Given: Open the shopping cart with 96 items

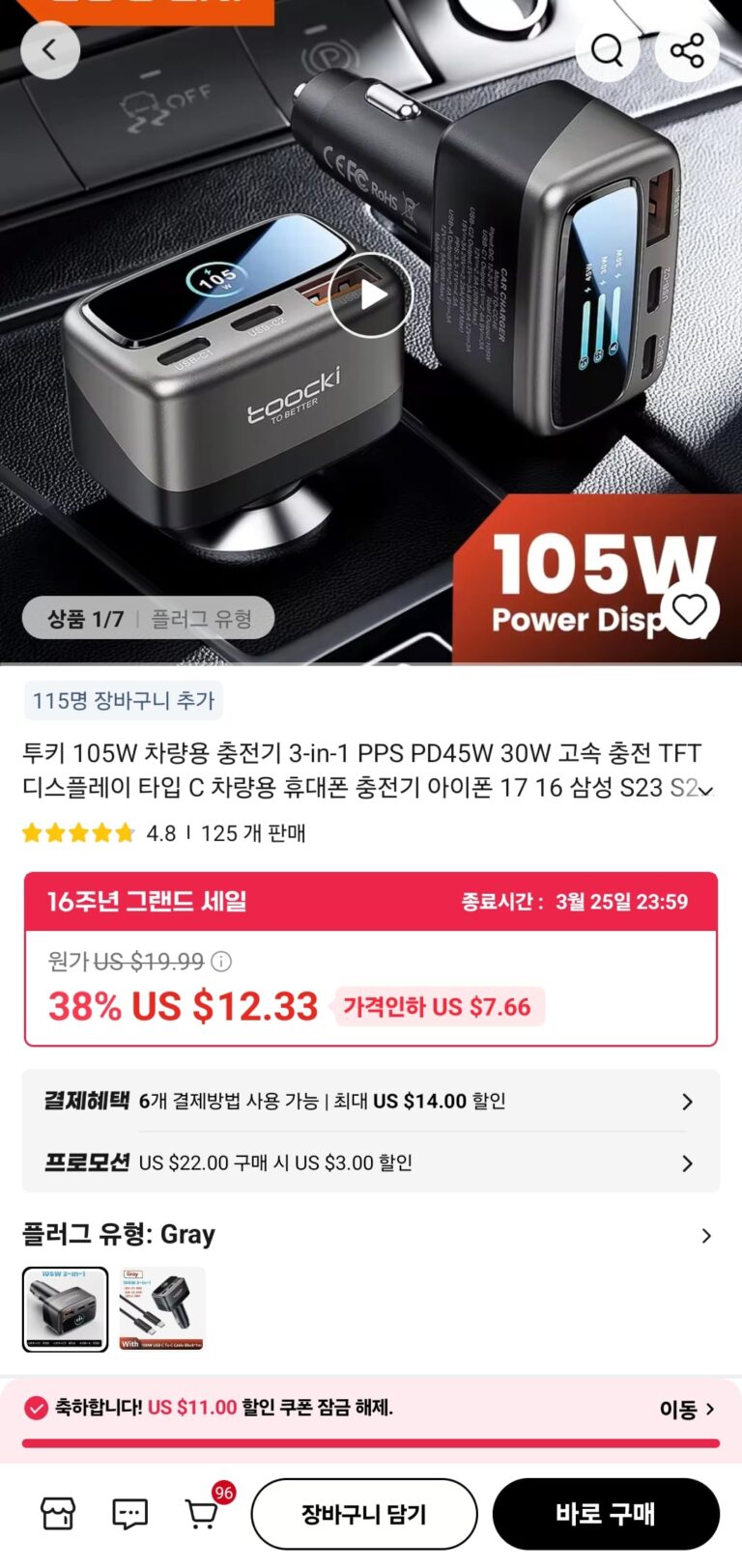Looking at the screenshot, I should coord(203,1513).
